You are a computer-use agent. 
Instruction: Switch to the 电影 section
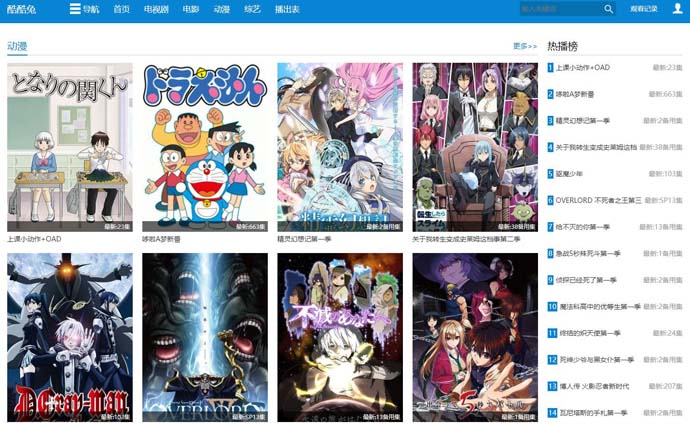(190, 9)
